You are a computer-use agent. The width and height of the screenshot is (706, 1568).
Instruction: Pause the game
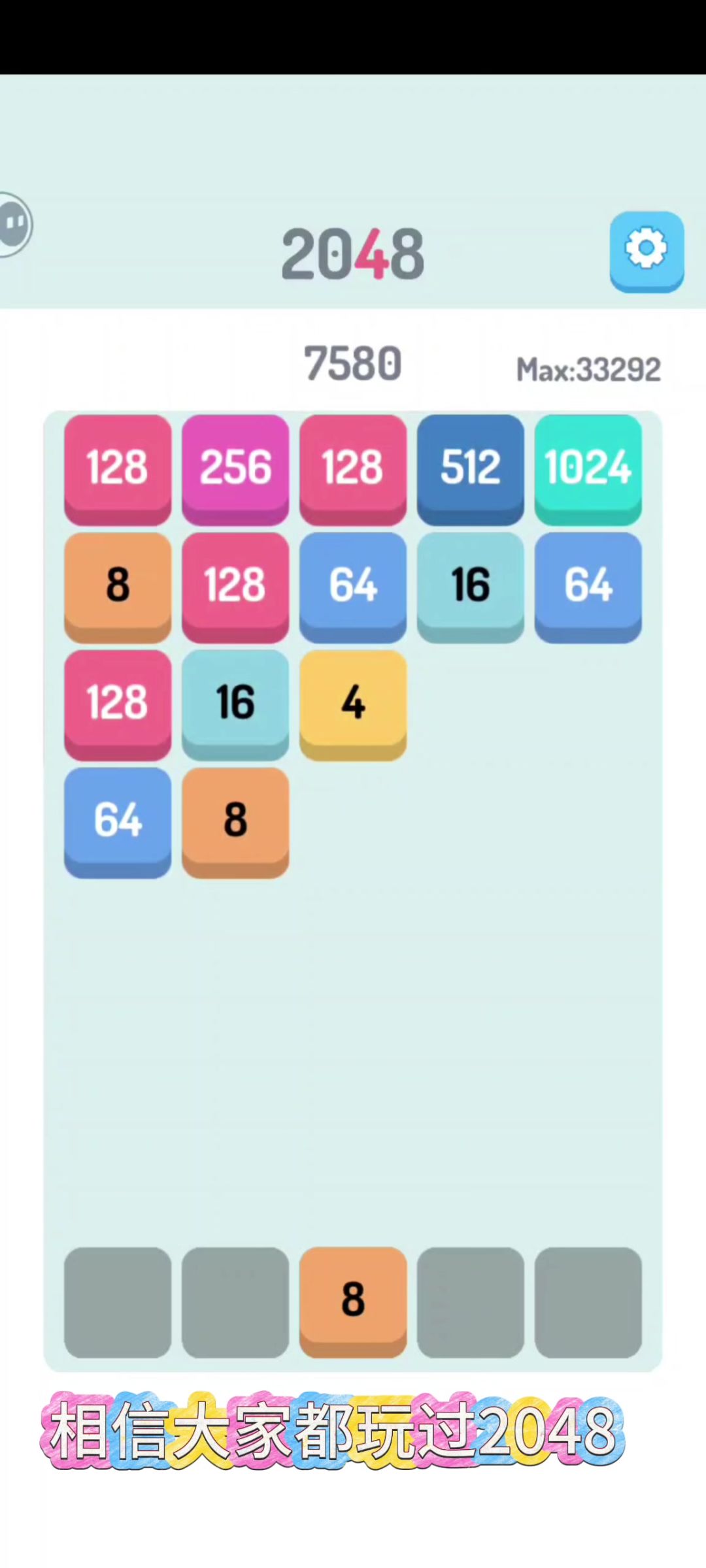(x=14, y=225)
